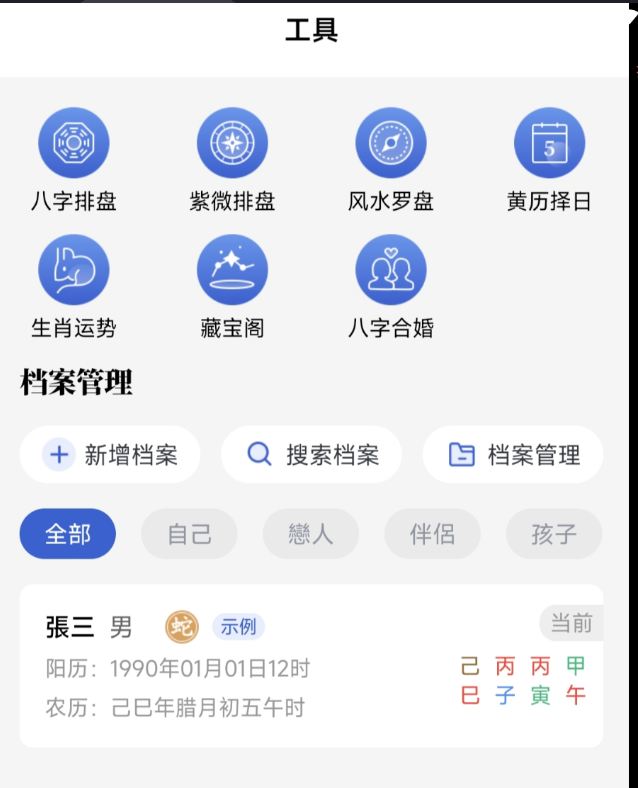This screenshot has width=638, height=788.
Task: Tap 新增档案 to add a profile
Action: point(110,455)
